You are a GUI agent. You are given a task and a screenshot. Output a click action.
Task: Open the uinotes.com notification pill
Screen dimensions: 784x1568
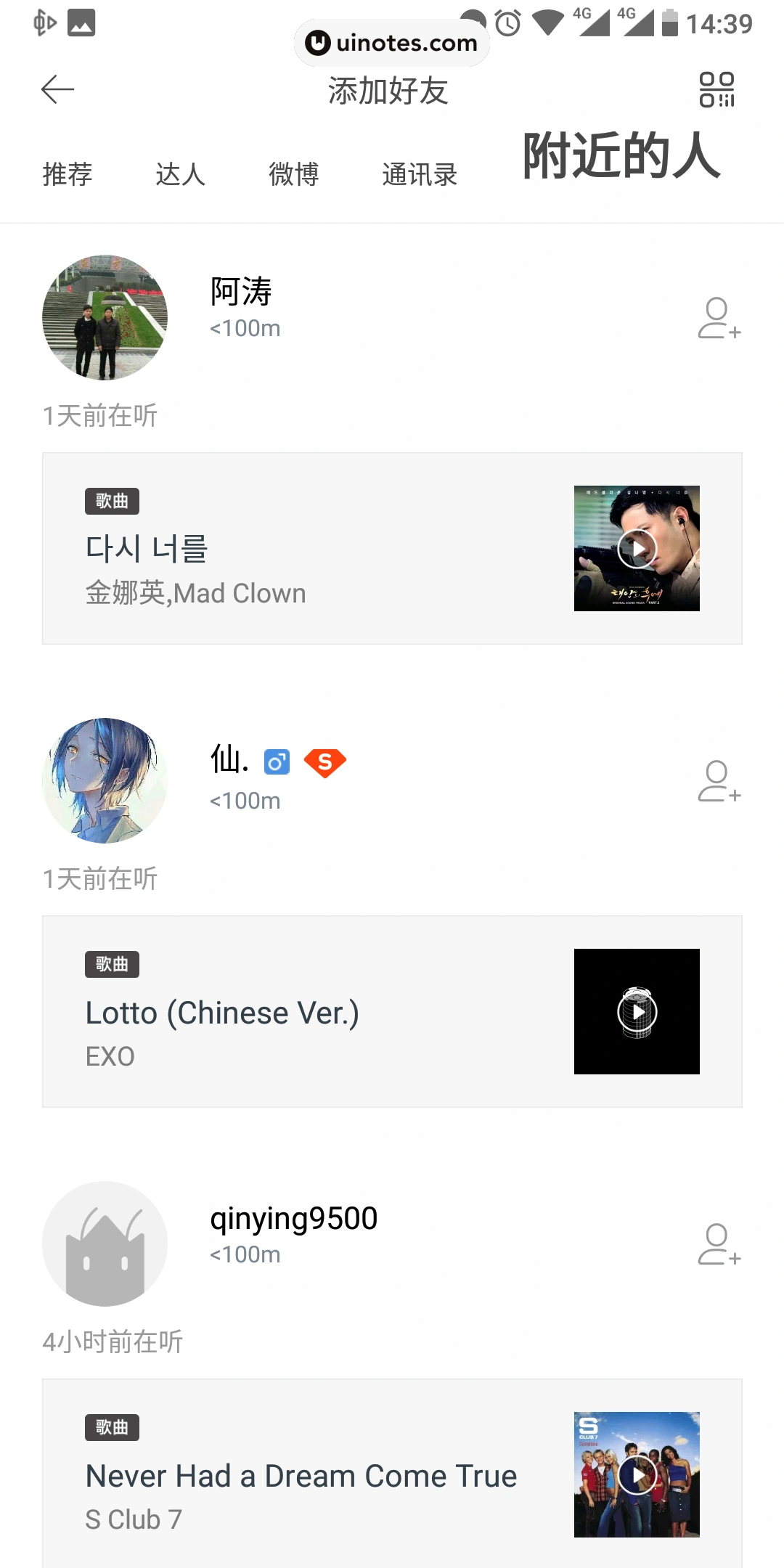(391, 44)
